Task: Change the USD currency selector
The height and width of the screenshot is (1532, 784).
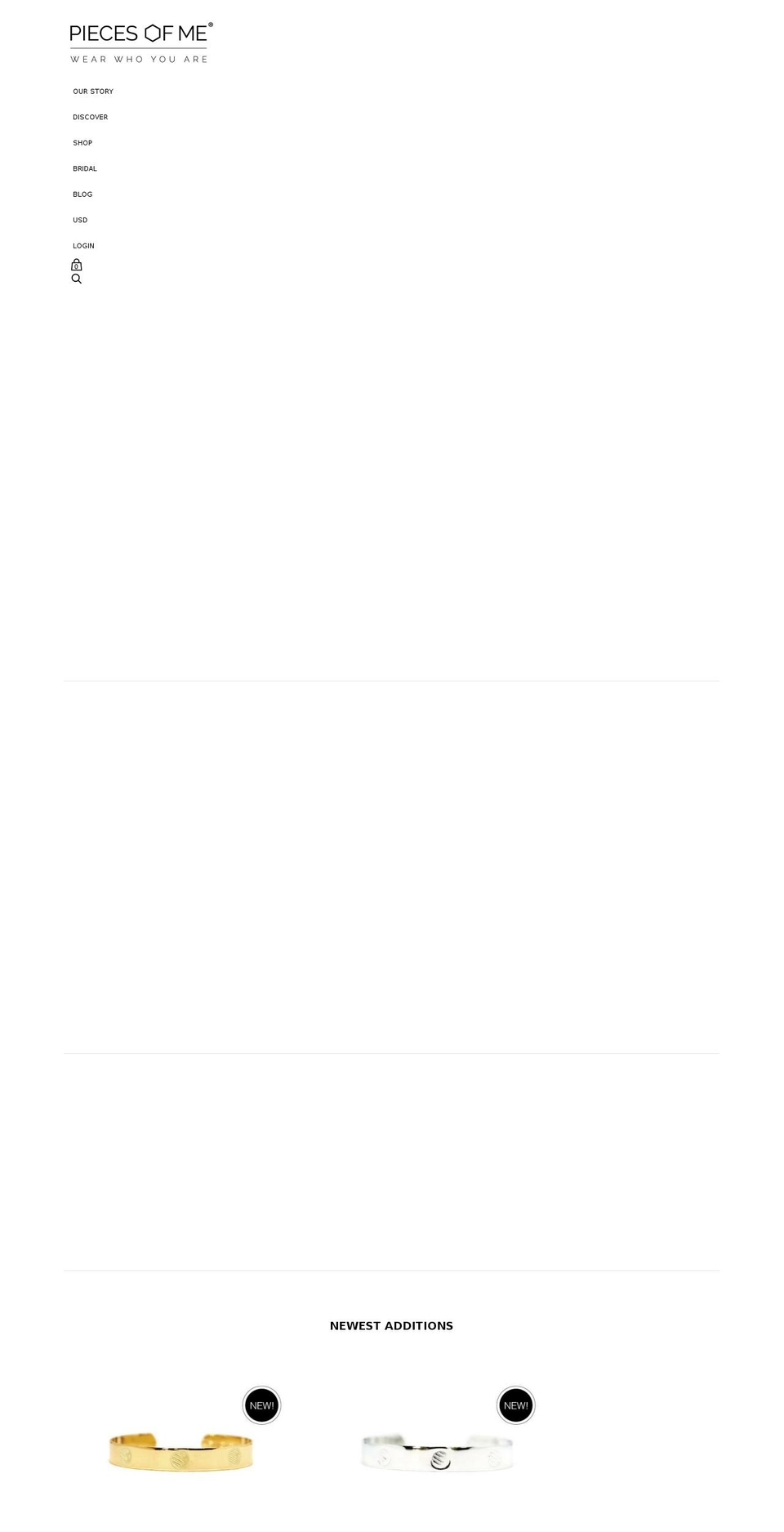Action: tap(80, 220)
